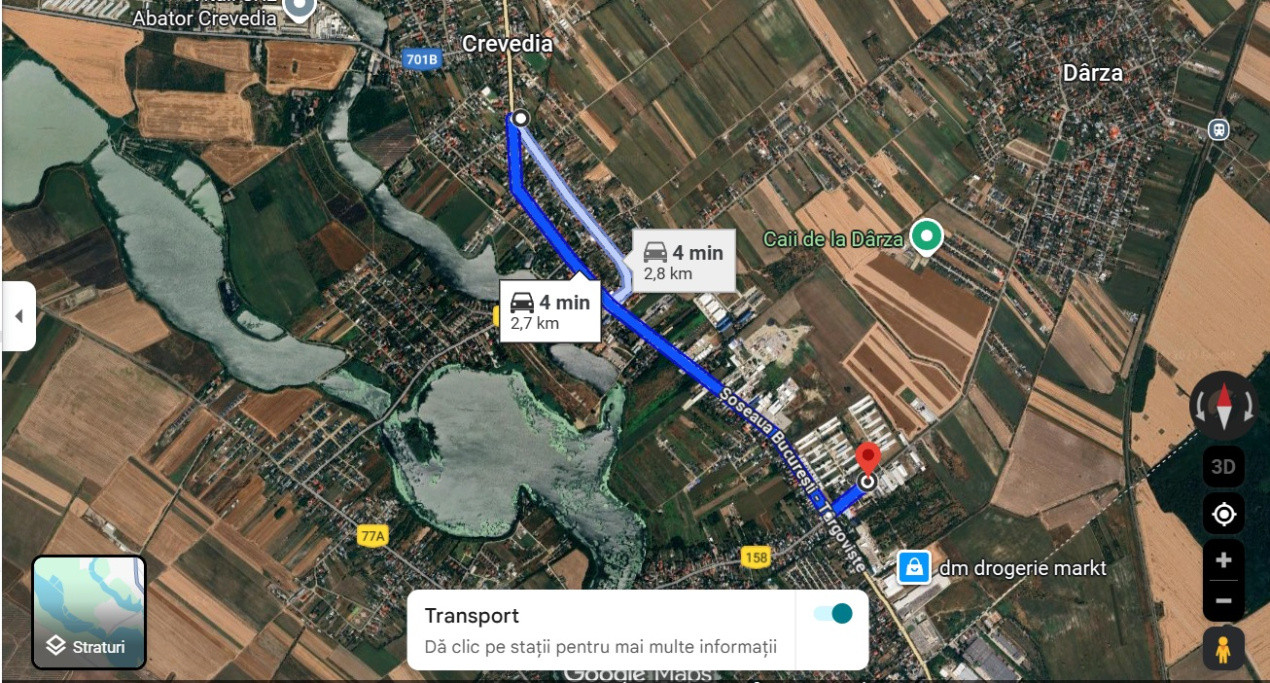Turn off the Transport layer switch
This screenshot has width=1270, height=683.
(833, 614)
